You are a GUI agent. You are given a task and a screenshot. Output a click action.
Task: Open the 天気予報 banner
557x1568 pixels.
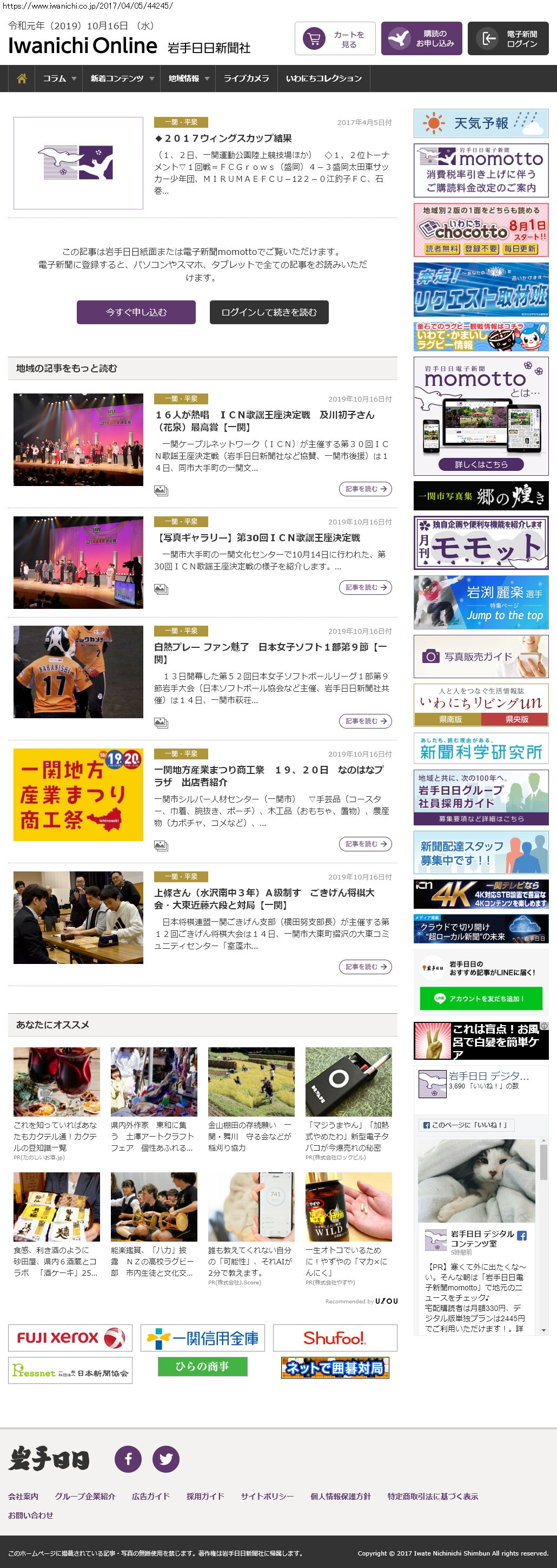coord(480,123)
